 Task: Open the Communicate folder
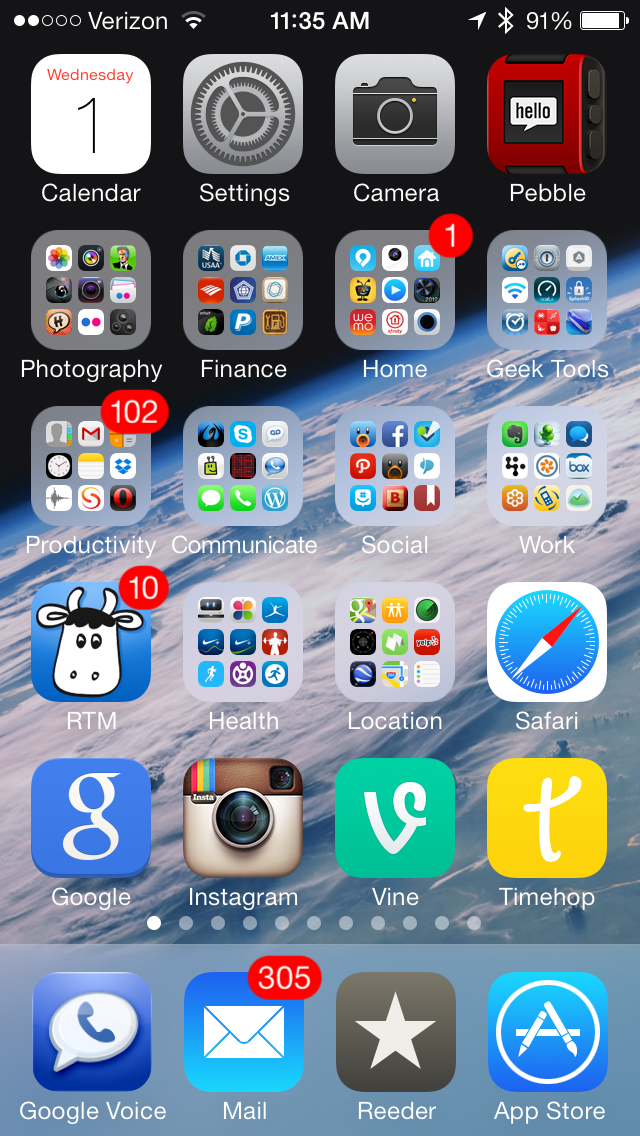(243, 466)
